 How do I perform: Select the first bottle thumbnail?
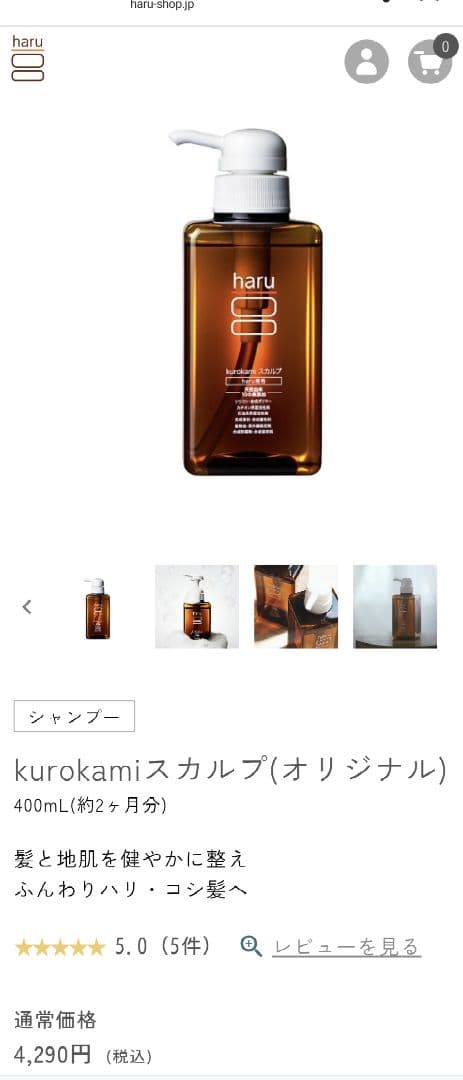(x=98, y=608)
